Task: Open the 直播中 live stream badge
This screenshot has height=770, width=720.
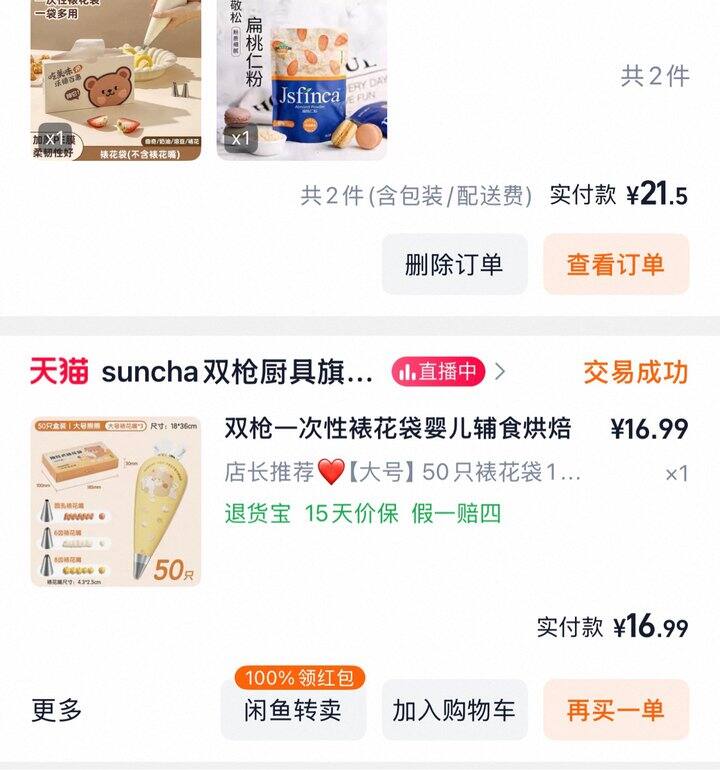Action: (439, 372)
